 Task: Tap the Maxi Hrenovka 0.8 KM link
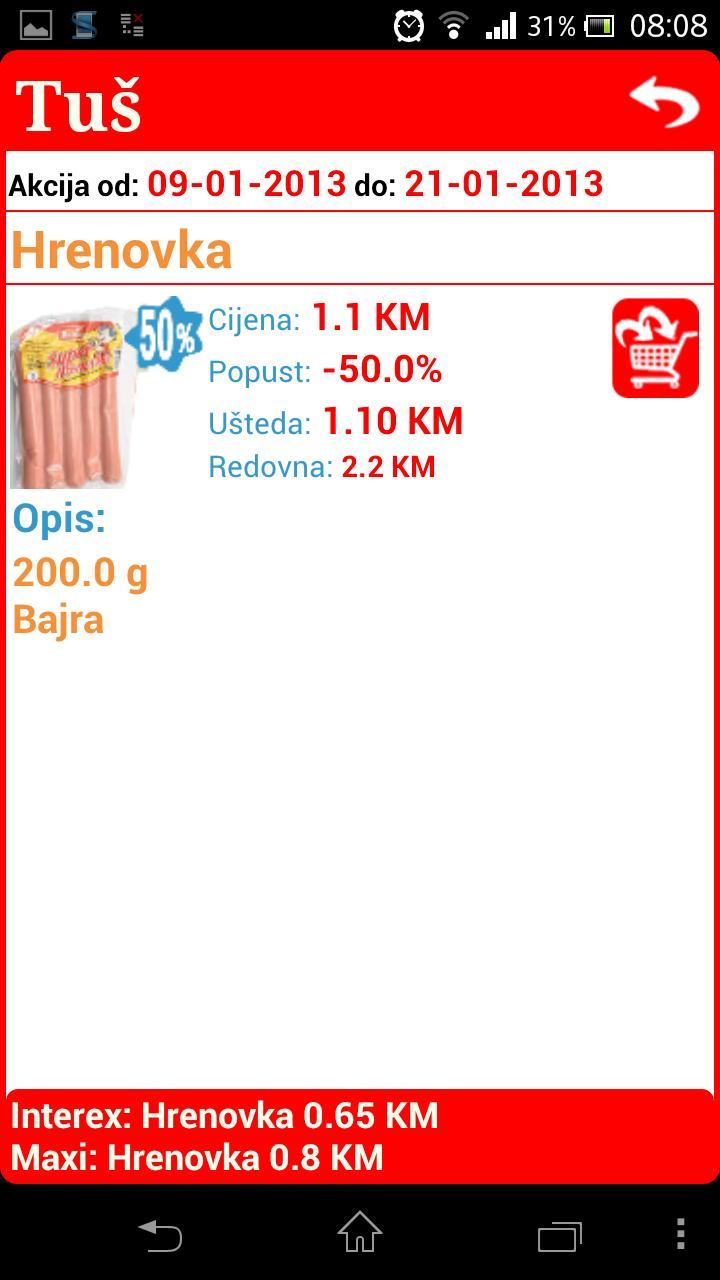tap(194, 1157)
